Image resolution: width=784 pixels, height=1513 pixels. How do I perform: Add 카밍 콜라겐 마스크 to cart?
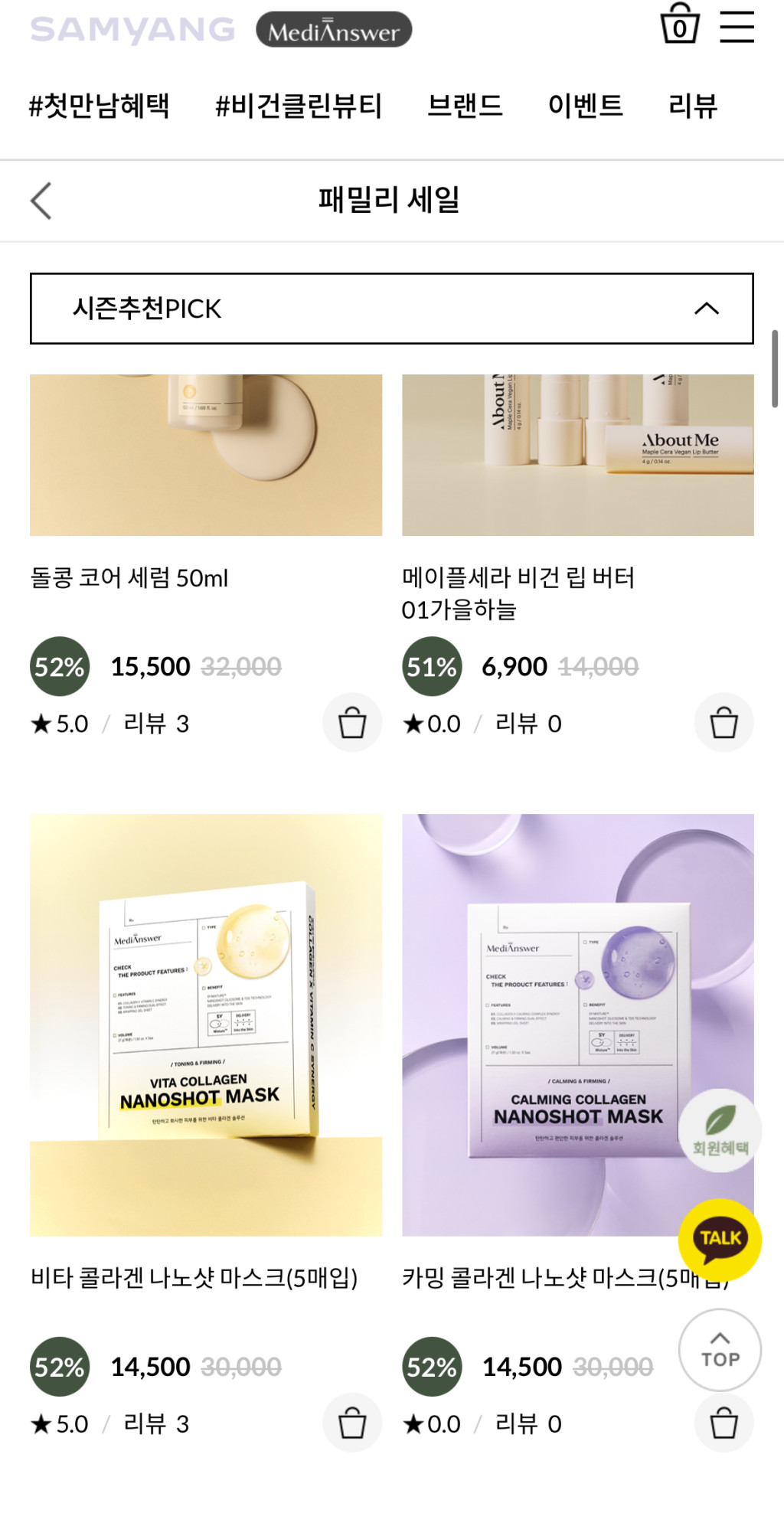tap(724, 1424)
